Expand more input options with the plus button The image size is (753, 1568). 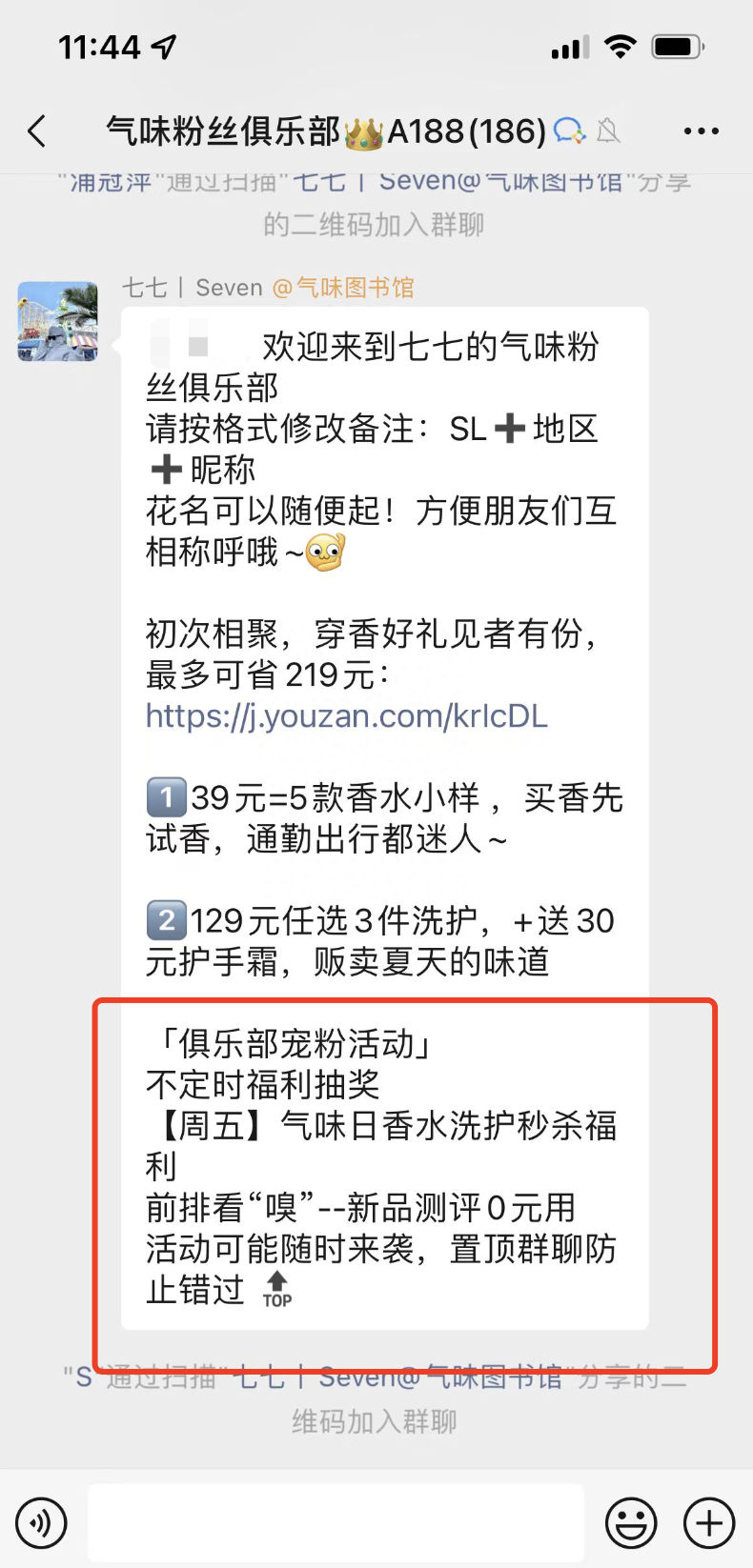point(707,1522)
